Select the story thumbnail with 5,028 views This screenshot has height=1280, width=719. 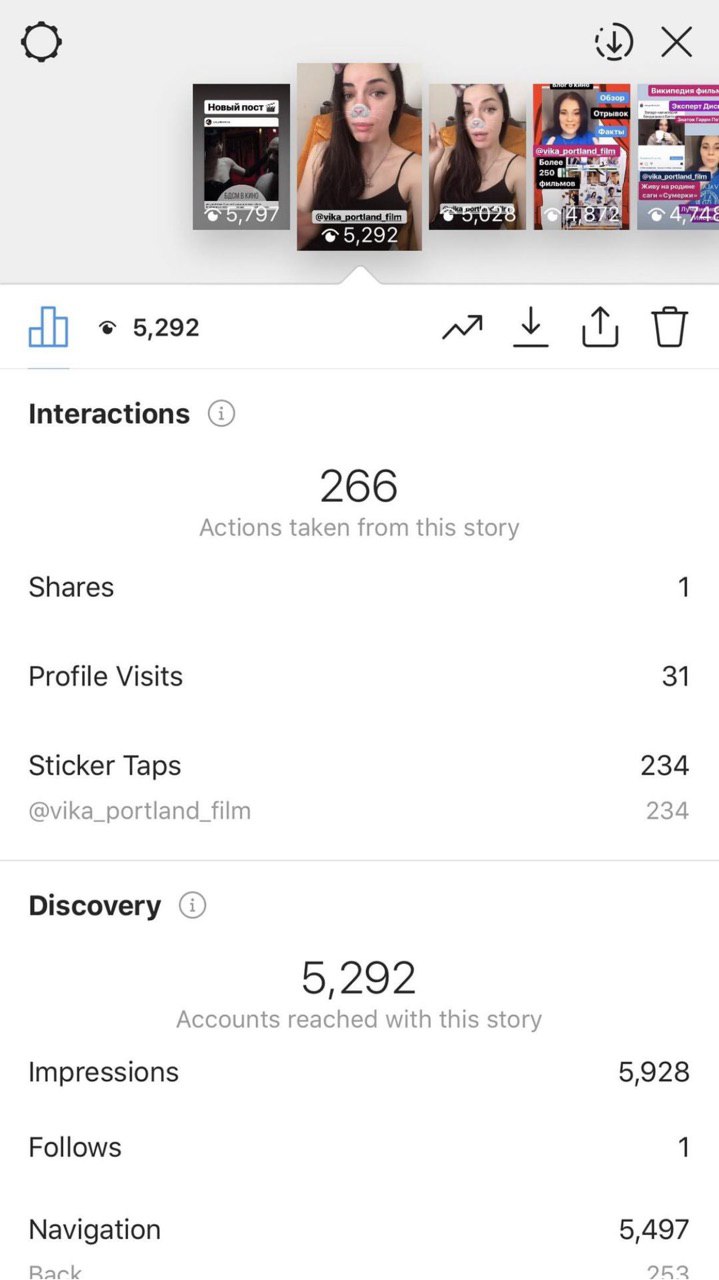coord(477,157)
